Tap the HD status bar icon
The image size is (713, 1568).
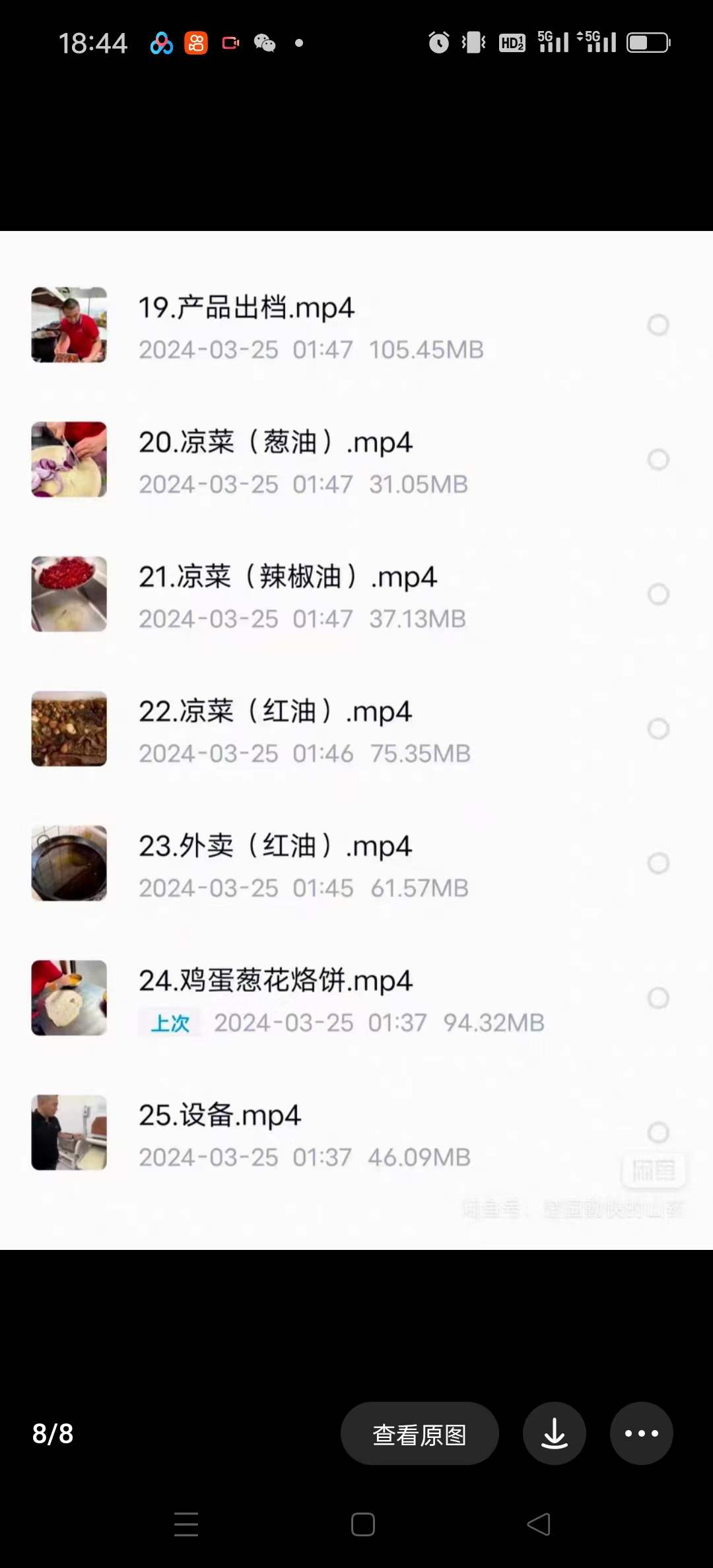512,42
